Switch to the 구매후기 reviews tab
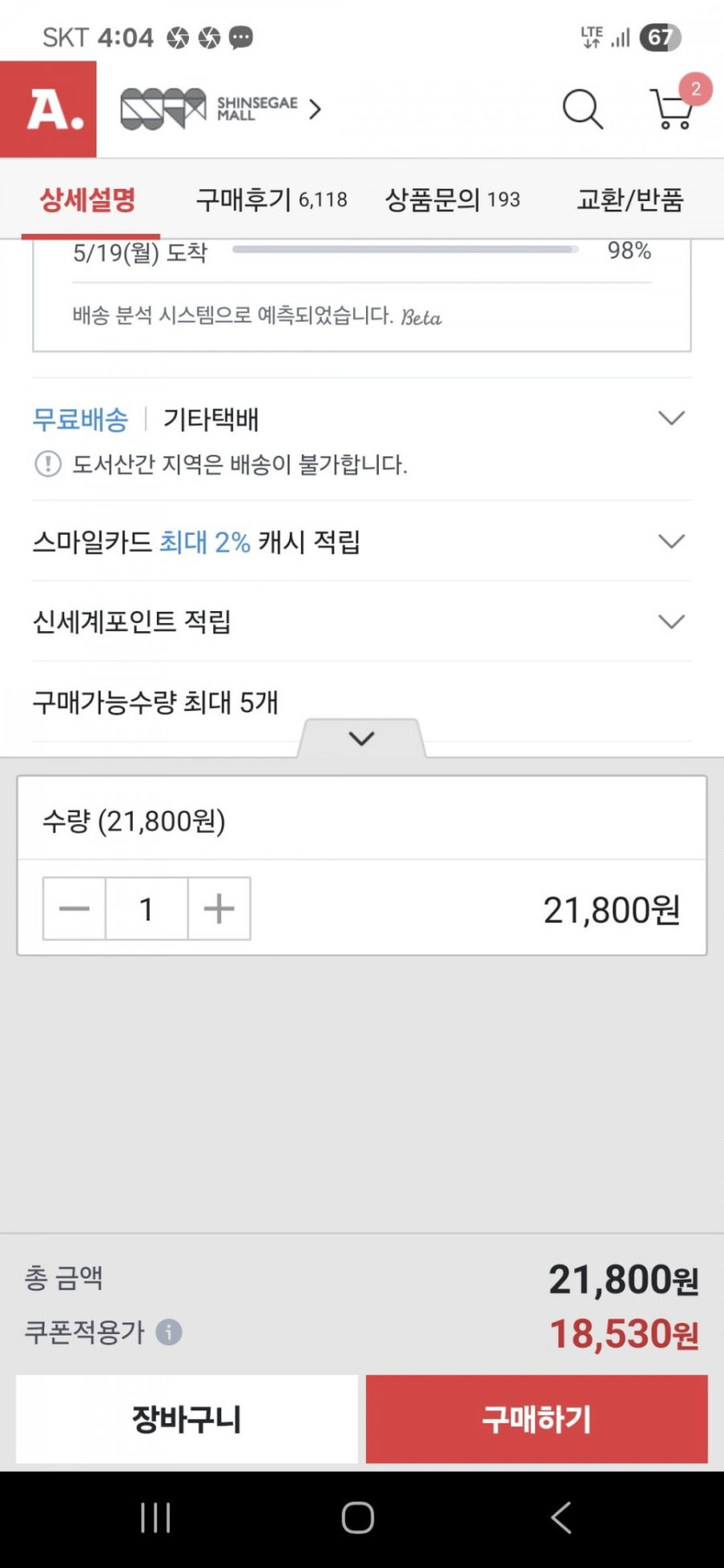Screen dimensions: 724x1568 click(271, 200)
